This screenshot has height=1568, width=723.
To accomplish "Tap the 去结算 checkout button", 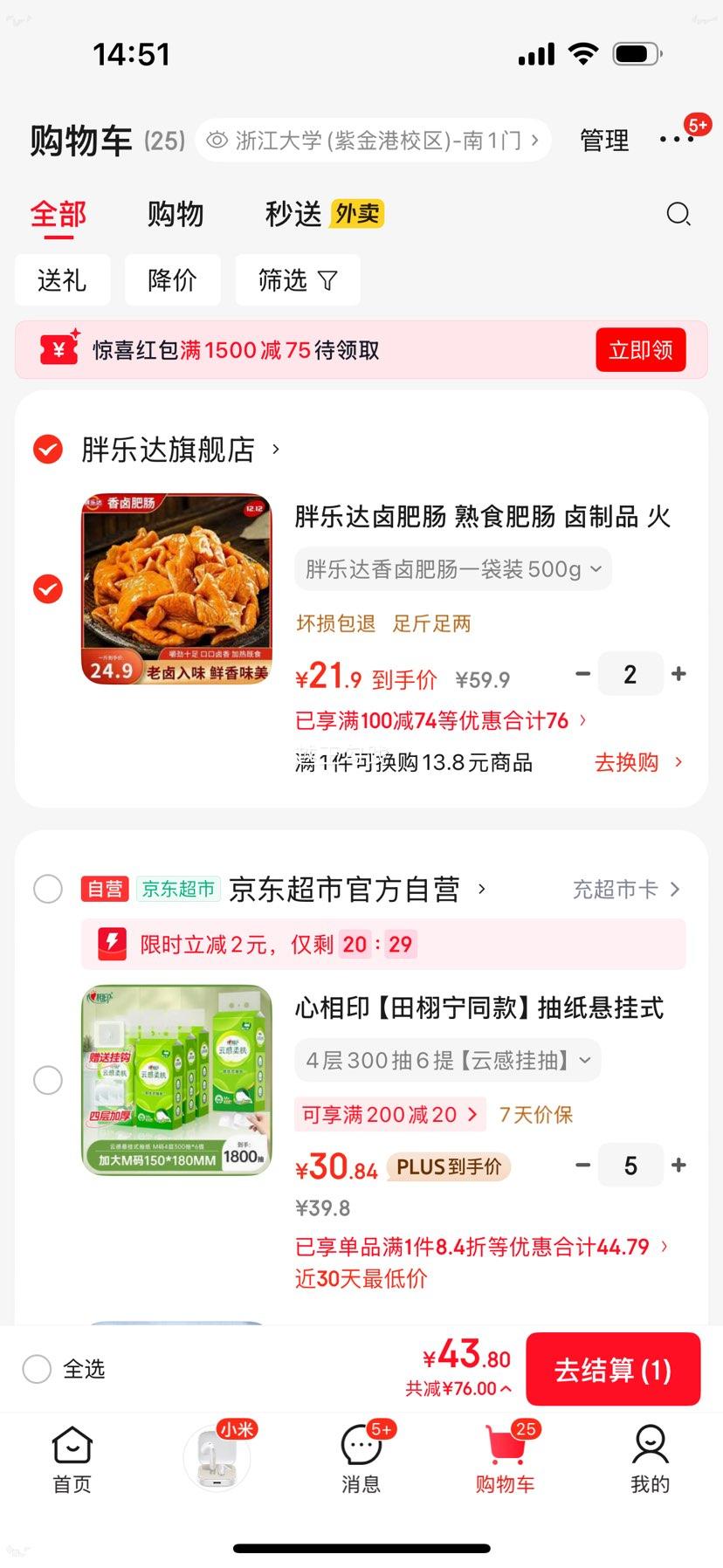I will click(613, 1370).
